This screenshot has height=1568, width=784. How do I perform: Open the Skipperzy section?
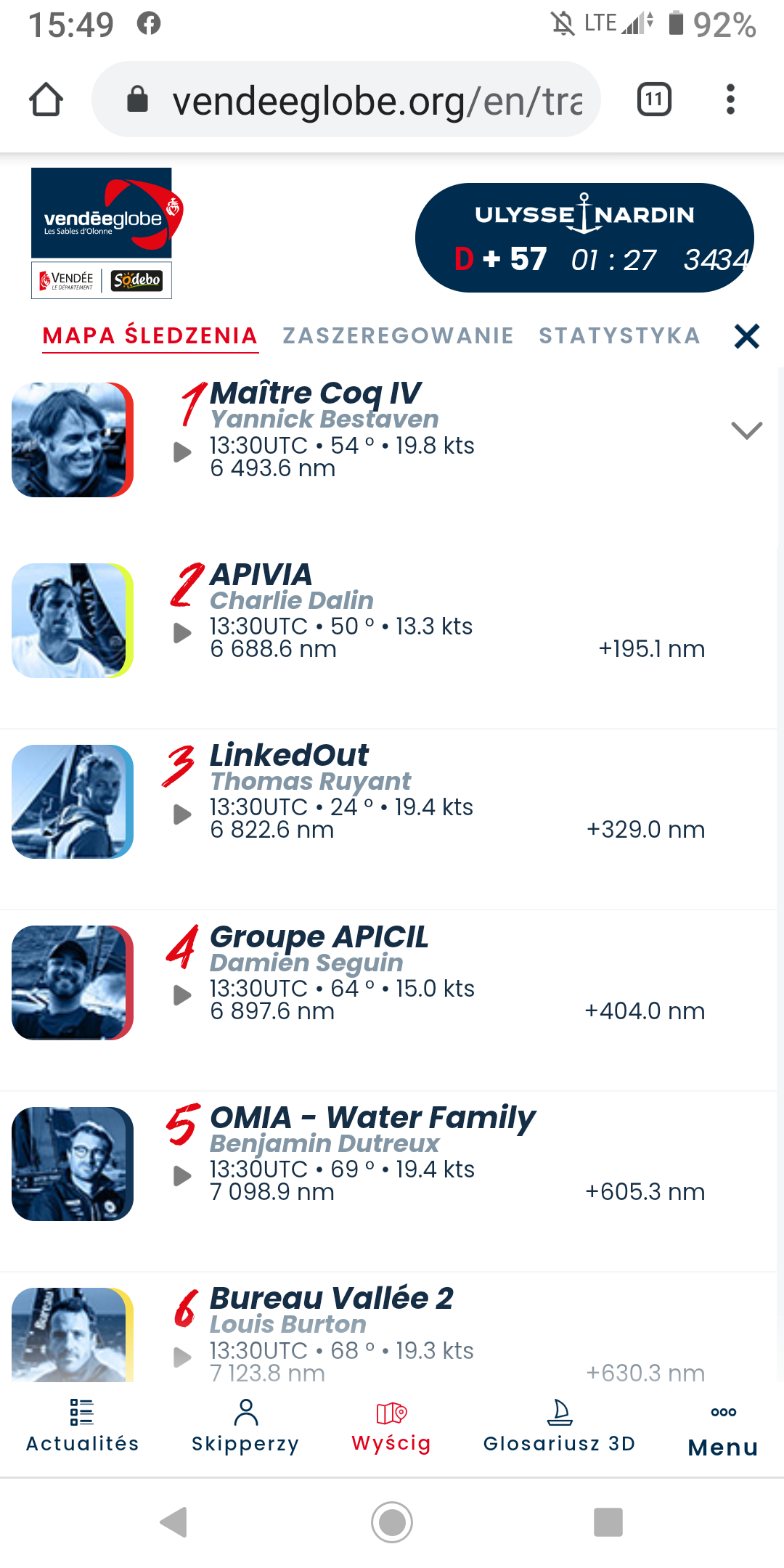click(x=245, y=1426)
